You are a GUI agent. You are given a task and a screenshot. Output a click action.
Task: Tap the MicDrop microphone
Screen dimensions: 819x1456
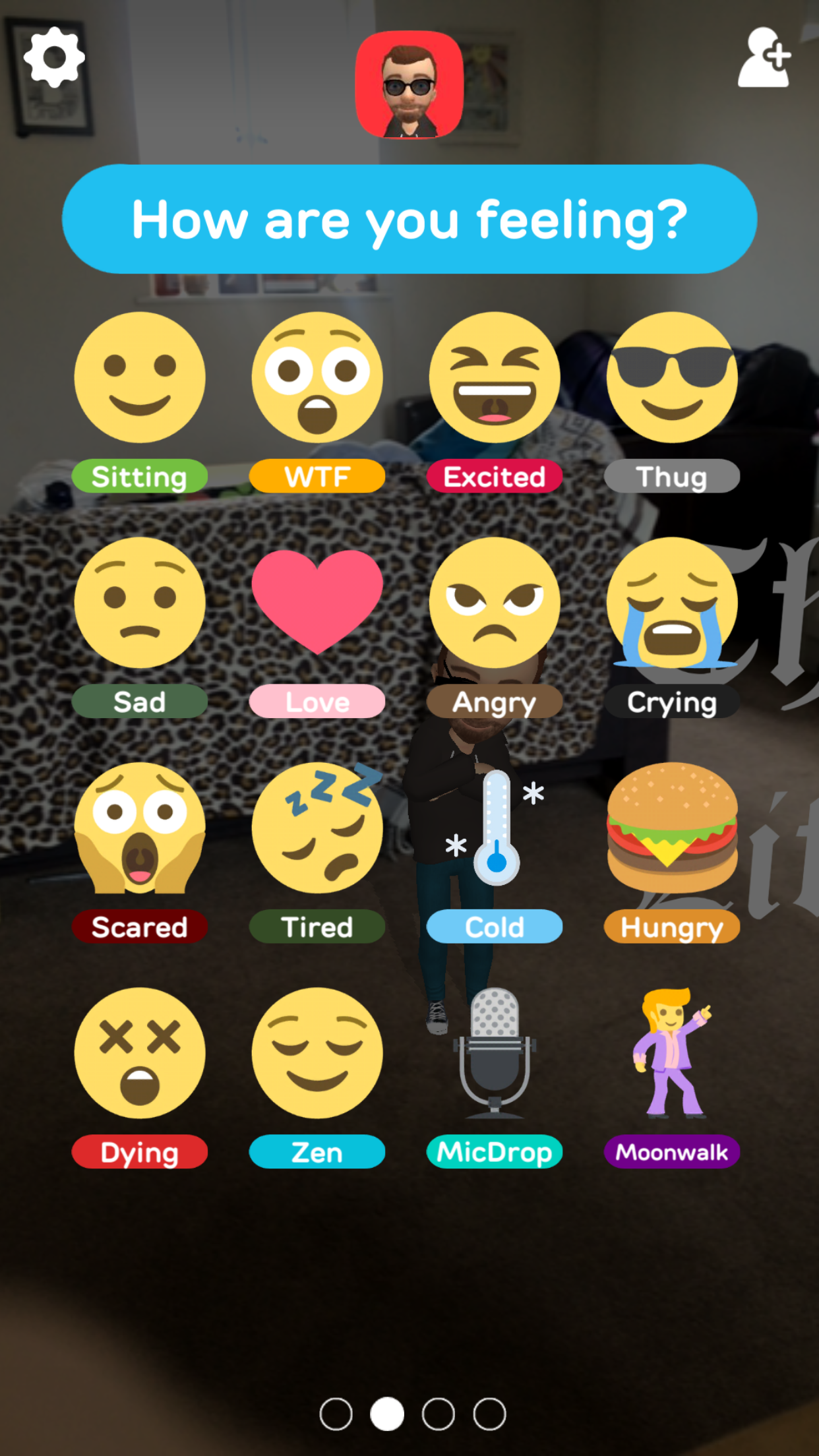(x=495, y=1052)
